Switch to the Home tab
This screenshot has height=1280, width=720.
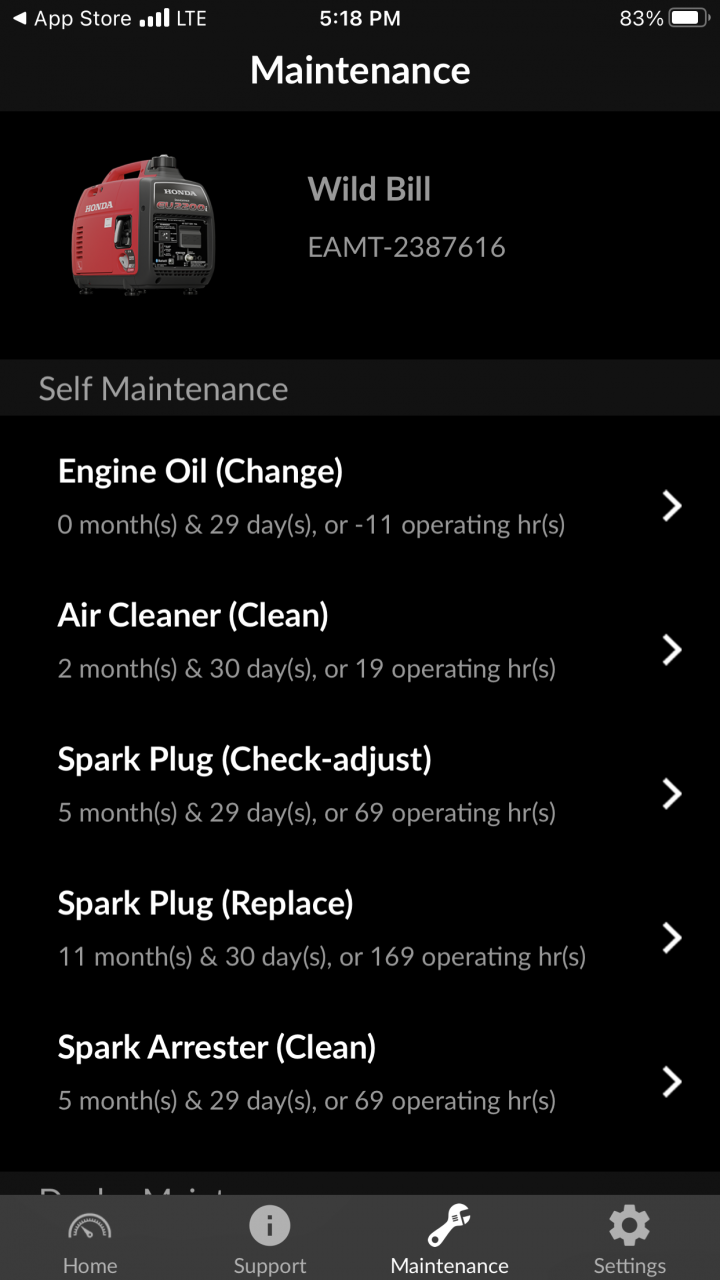click(90, 1240)
